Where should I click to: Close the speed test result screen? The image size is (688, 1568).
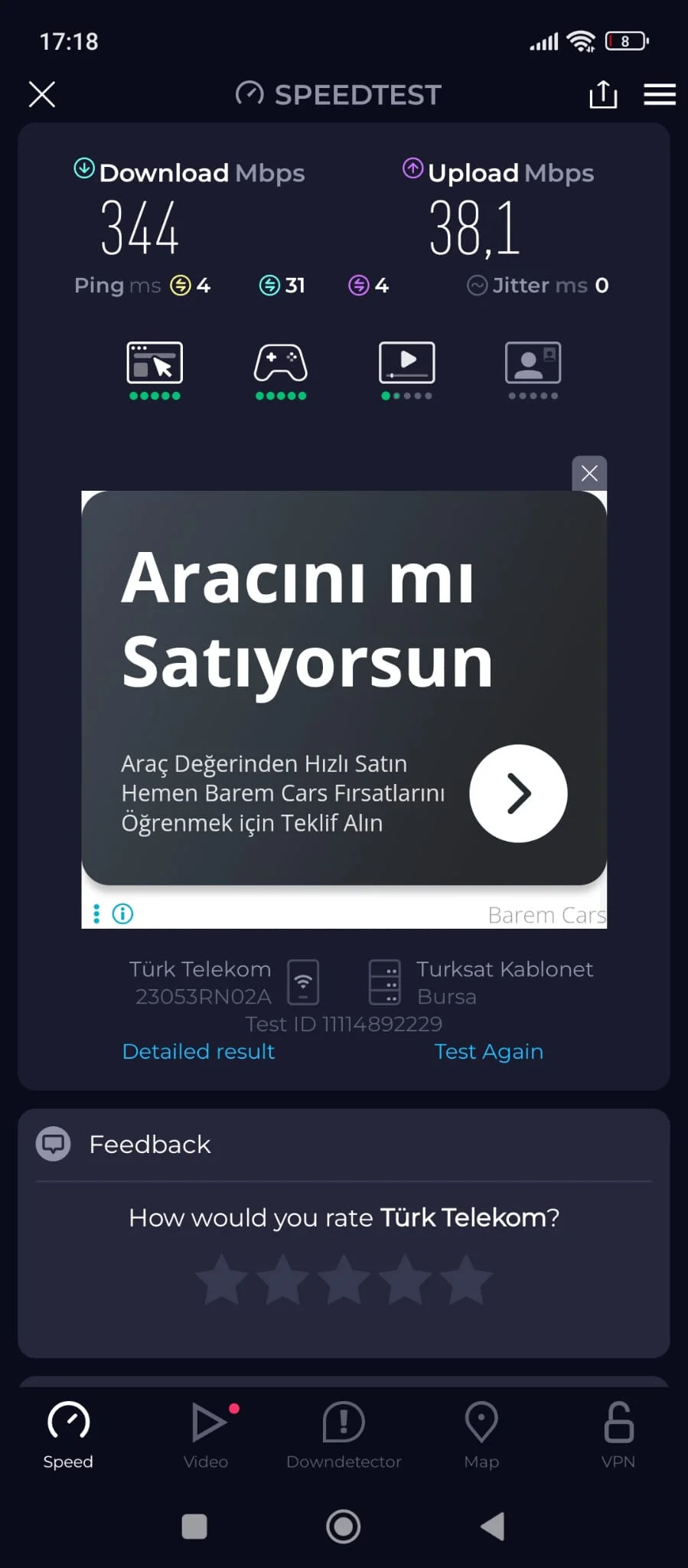point(42,95)
